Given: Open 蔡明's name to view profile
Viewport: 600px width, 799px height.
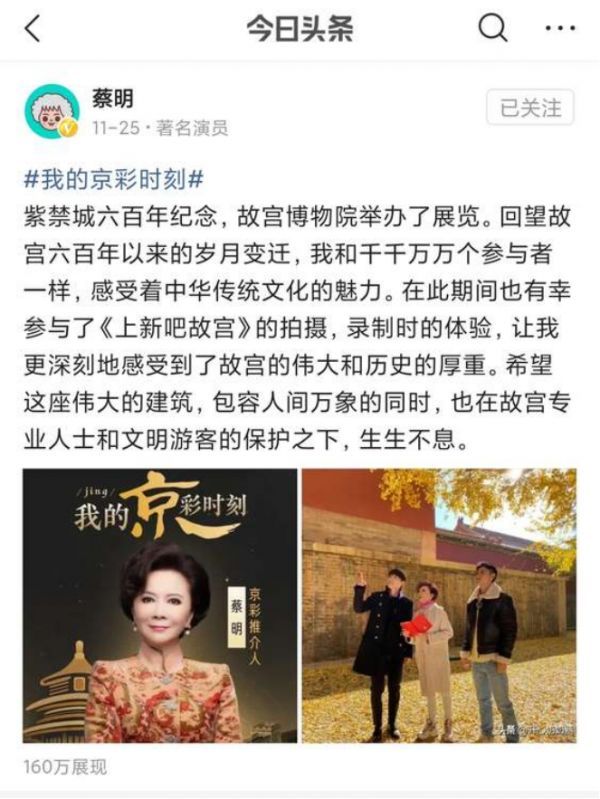Looking at the screenshot, I should [x=111, y=99].
